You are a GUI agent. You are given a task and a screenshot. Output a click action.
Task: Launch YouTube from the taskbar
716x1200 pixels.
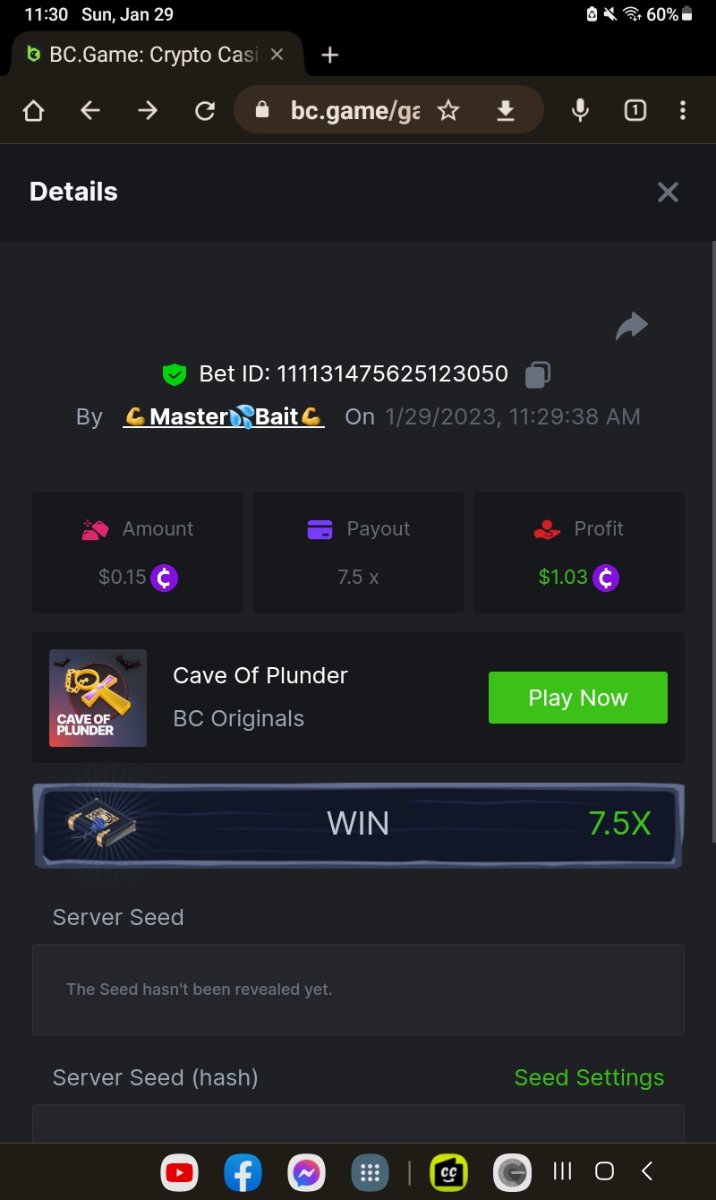180,1172
